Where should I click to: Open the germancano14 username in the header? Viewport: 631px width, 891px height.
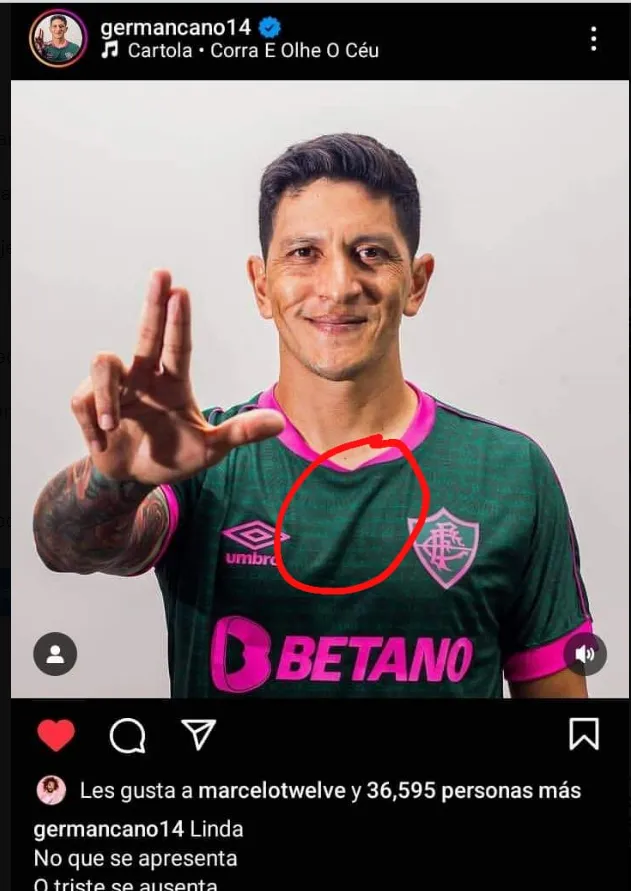click(x=175, y=27)
